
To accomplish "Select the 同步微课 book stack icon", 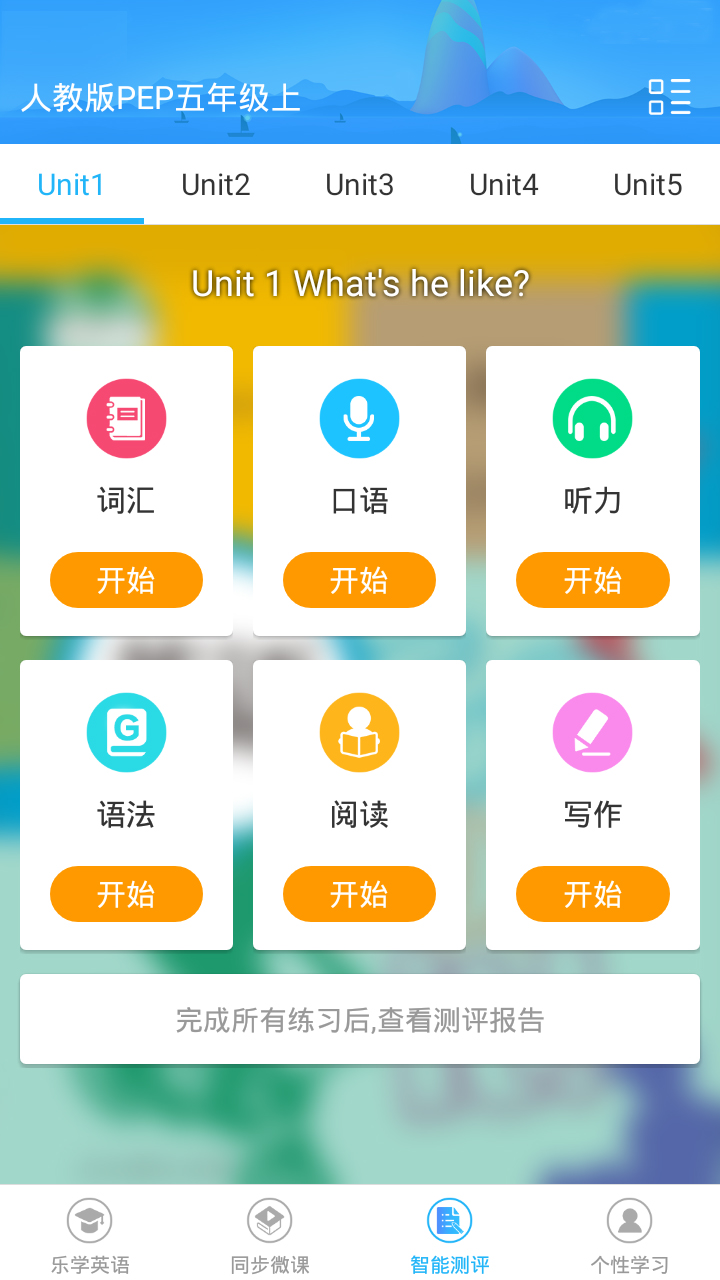I will pyautogui.click(x=269, y=1219).
